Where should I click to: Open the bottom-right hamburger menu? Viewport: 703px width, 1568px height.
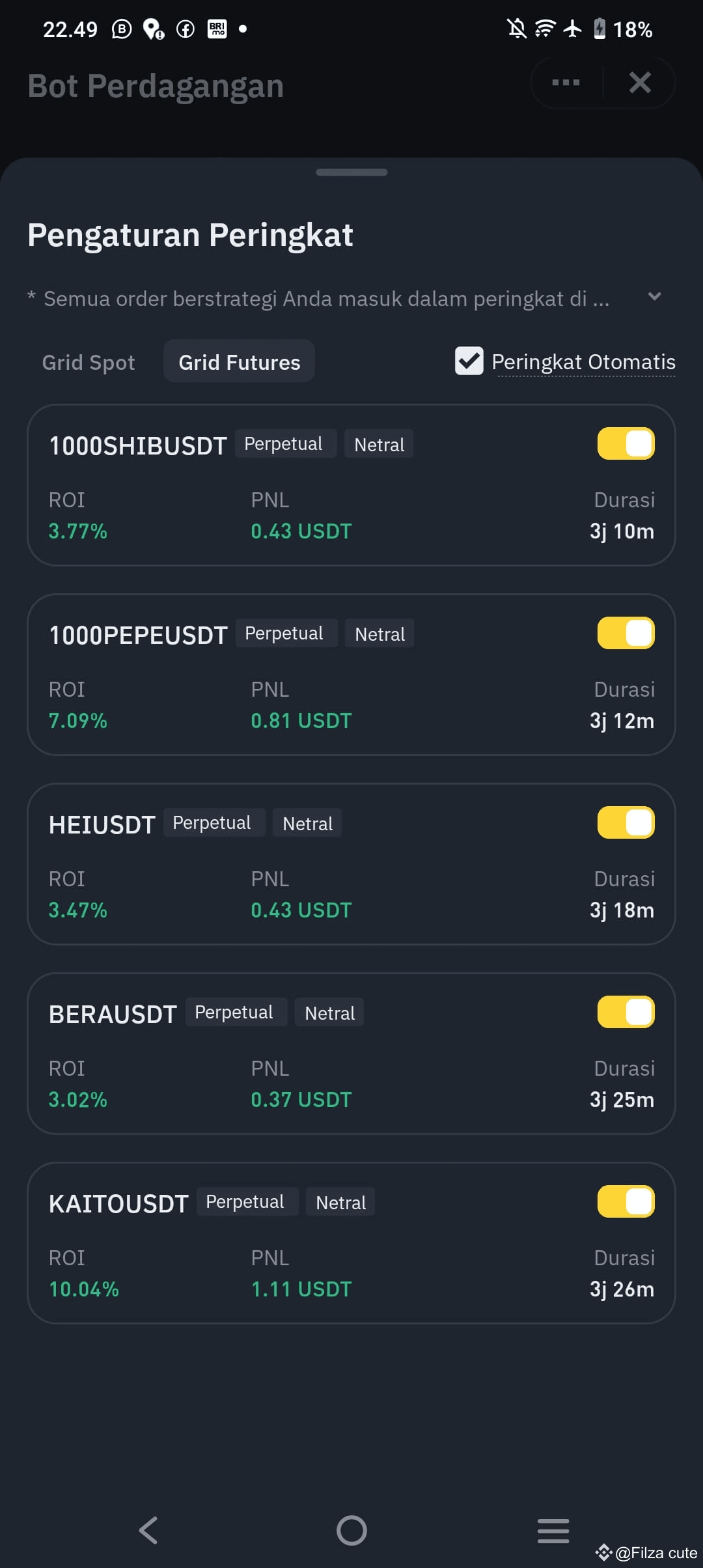tap(553, 1530)
